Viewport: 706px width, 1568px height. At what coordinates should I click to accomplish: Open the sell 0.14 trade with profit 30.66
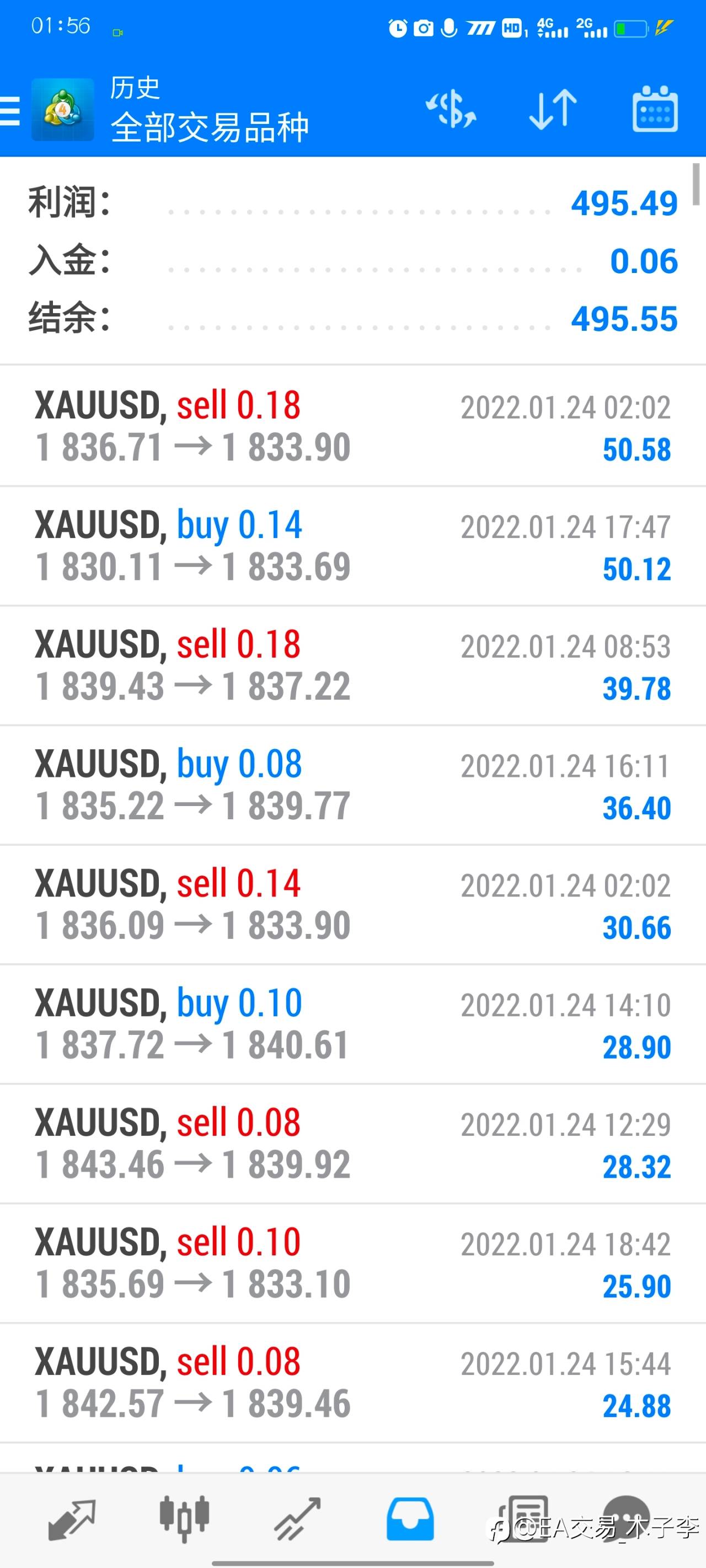point(354,905)
